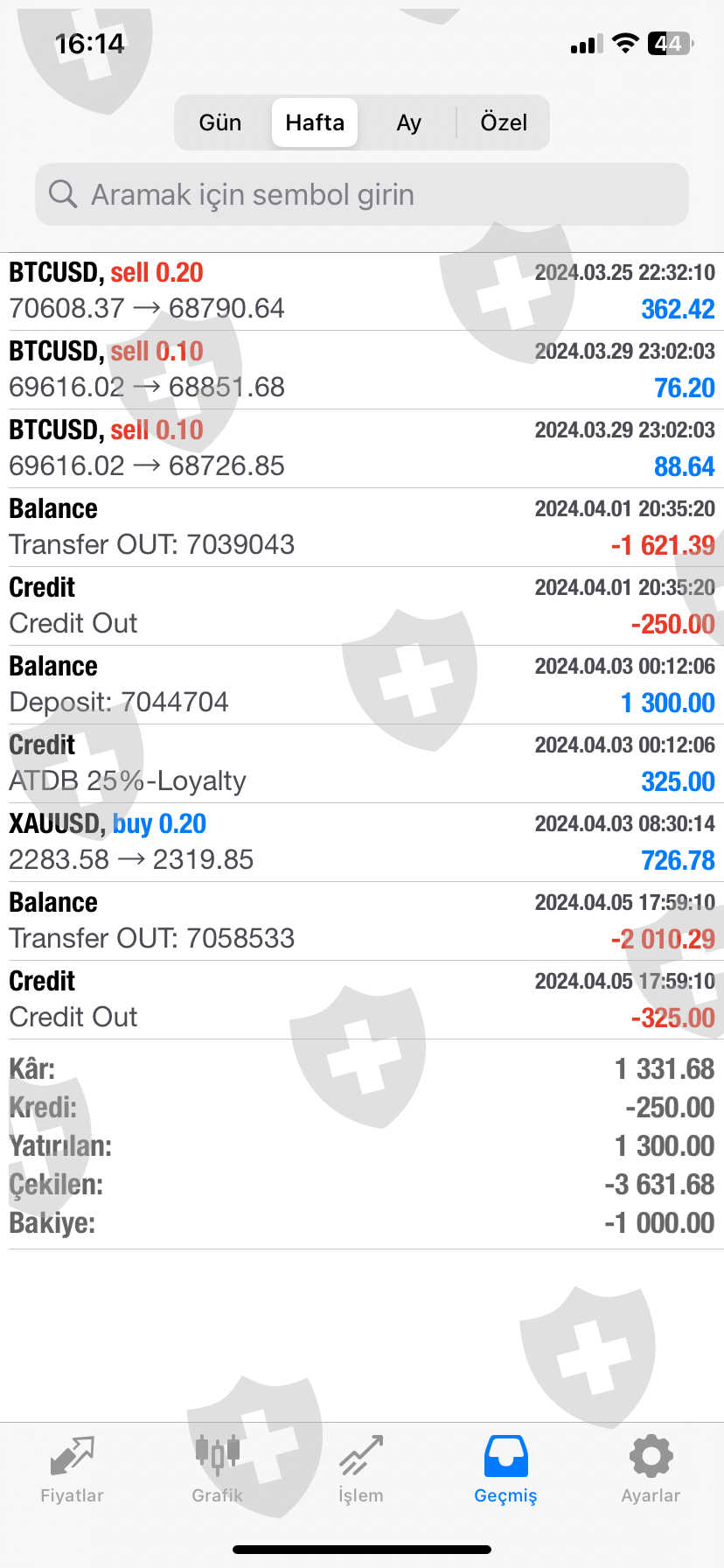Expand the BTCUSD sell 0.20 trade
Viewport: 724px width, 1568px height.
(x=362, y=291)
